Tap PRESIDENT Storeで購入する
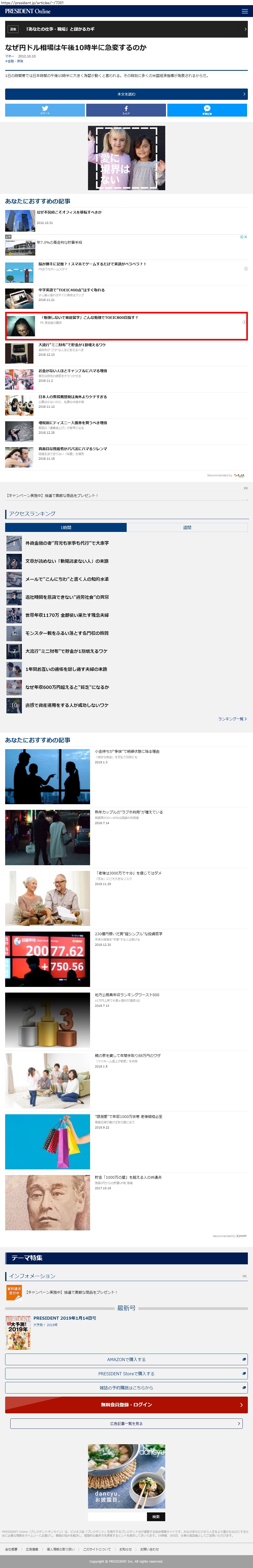Image resolution: width=253 pixels, height=1568 pixels. 126,1374
